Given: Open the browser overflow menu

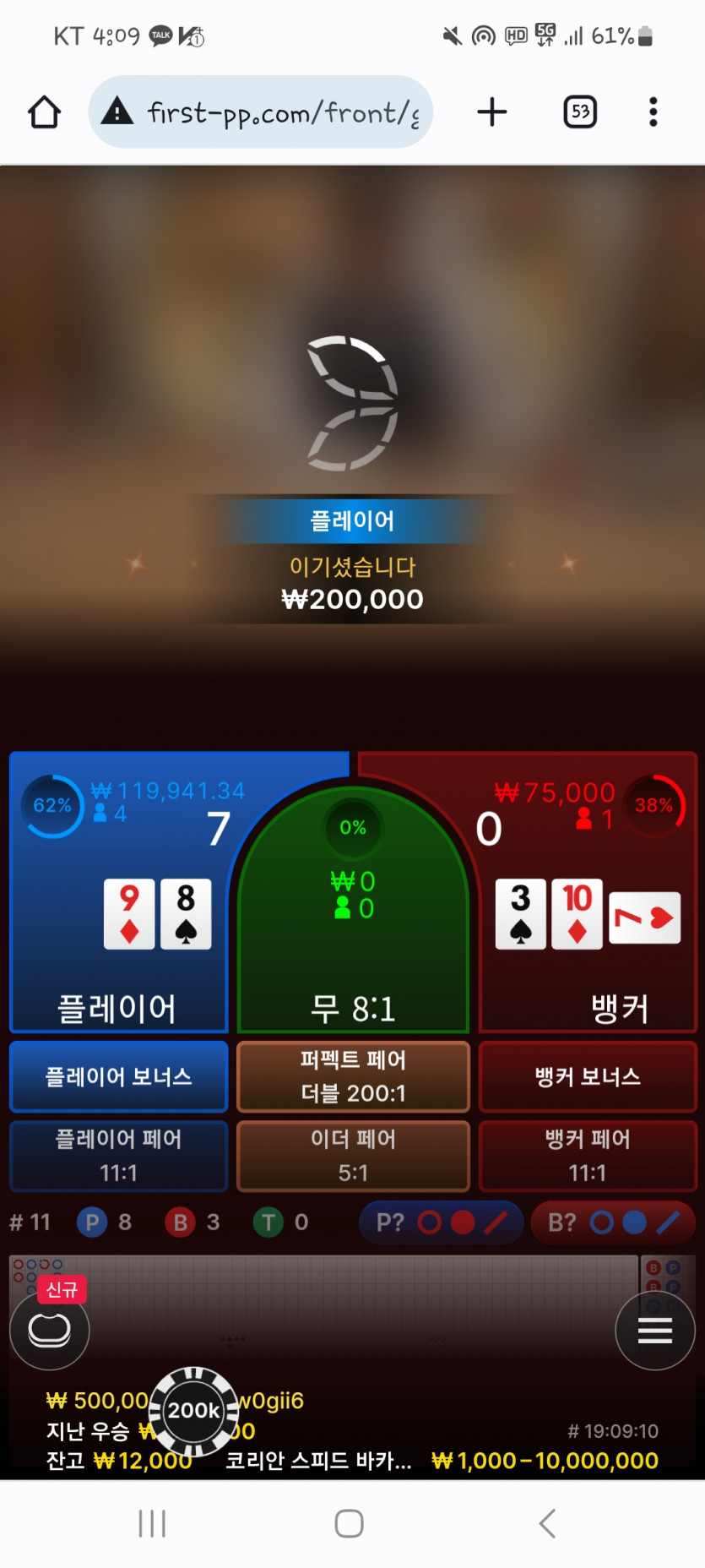Looking at the screenshot, I should click(653, 112).
